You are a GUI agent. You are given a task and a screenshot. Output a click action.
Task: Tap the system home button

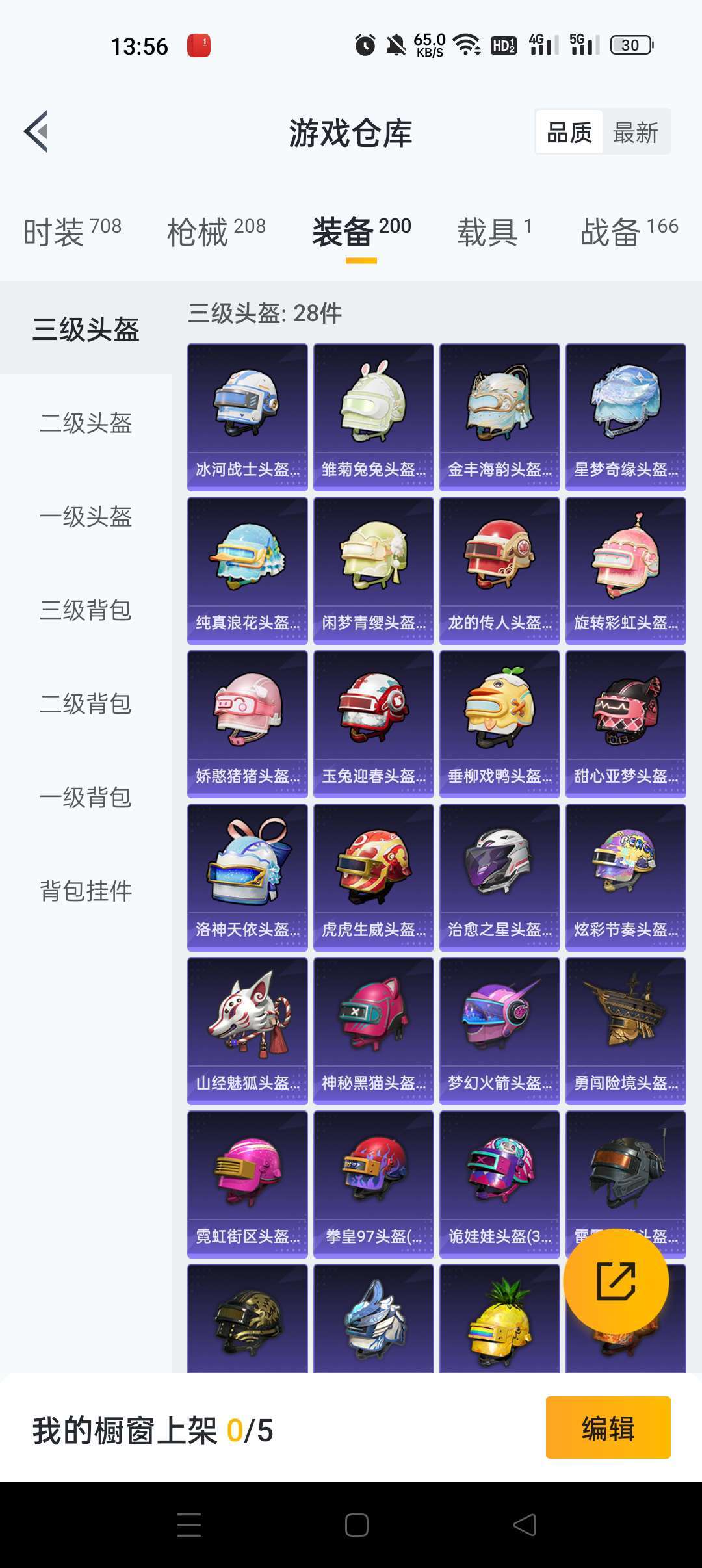click(x=356, y=1525)
